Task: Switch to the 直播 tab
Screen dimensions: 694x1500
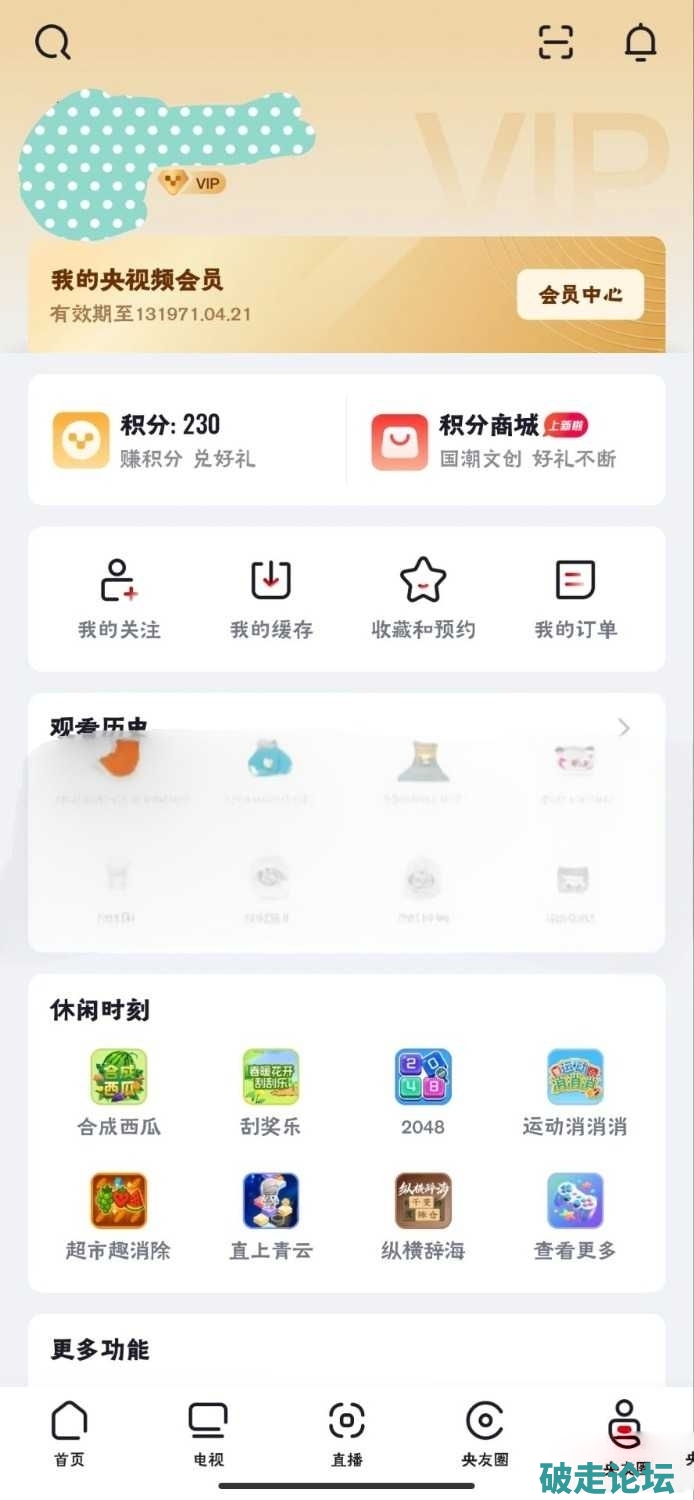Action: tap(347, 1432)
